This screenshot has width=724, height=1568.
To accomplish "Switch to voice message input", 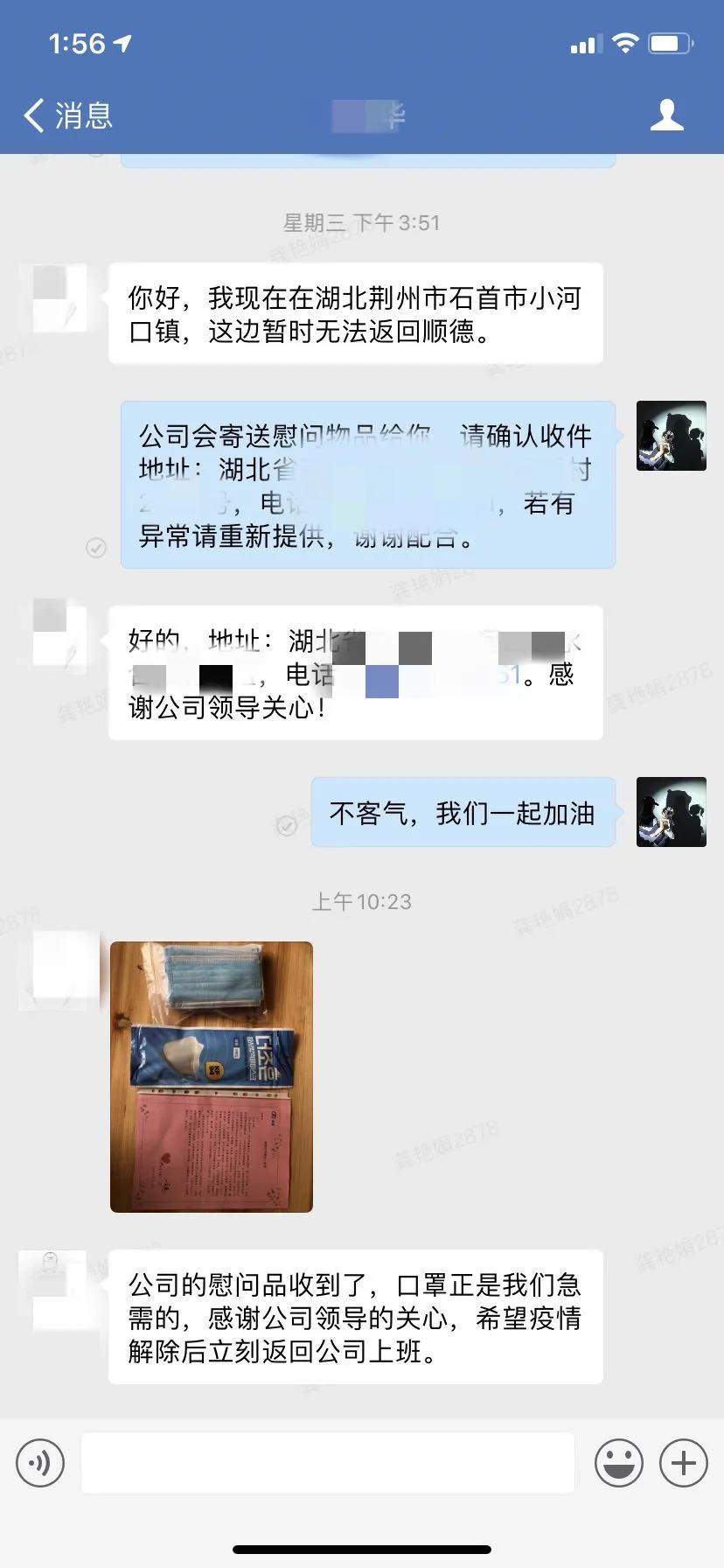I will point(40,1462).
